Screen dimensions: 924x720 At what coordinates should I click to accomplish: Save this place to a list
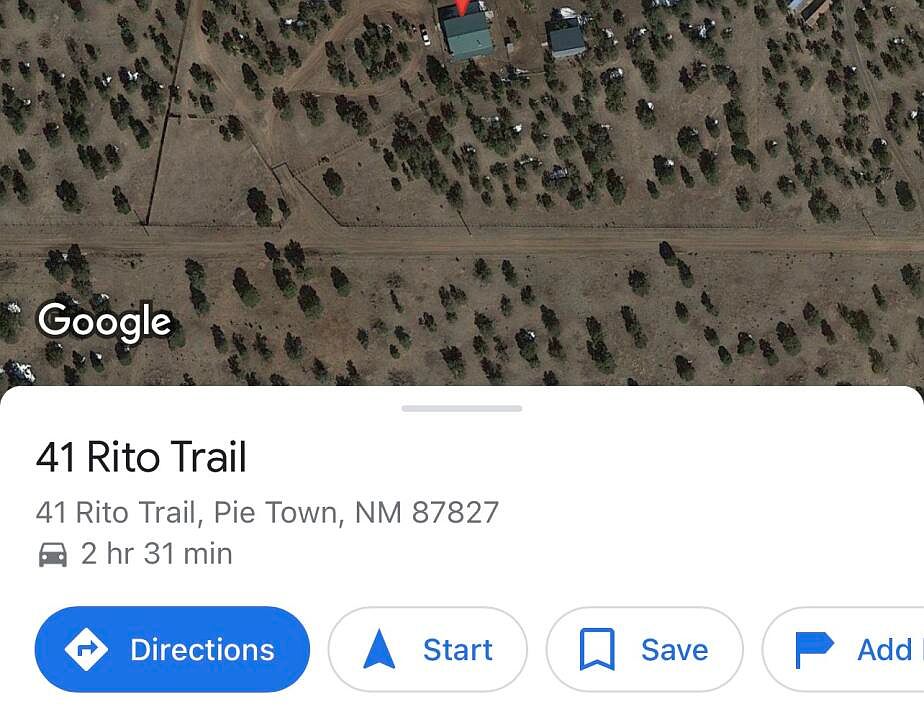point(644,649)
